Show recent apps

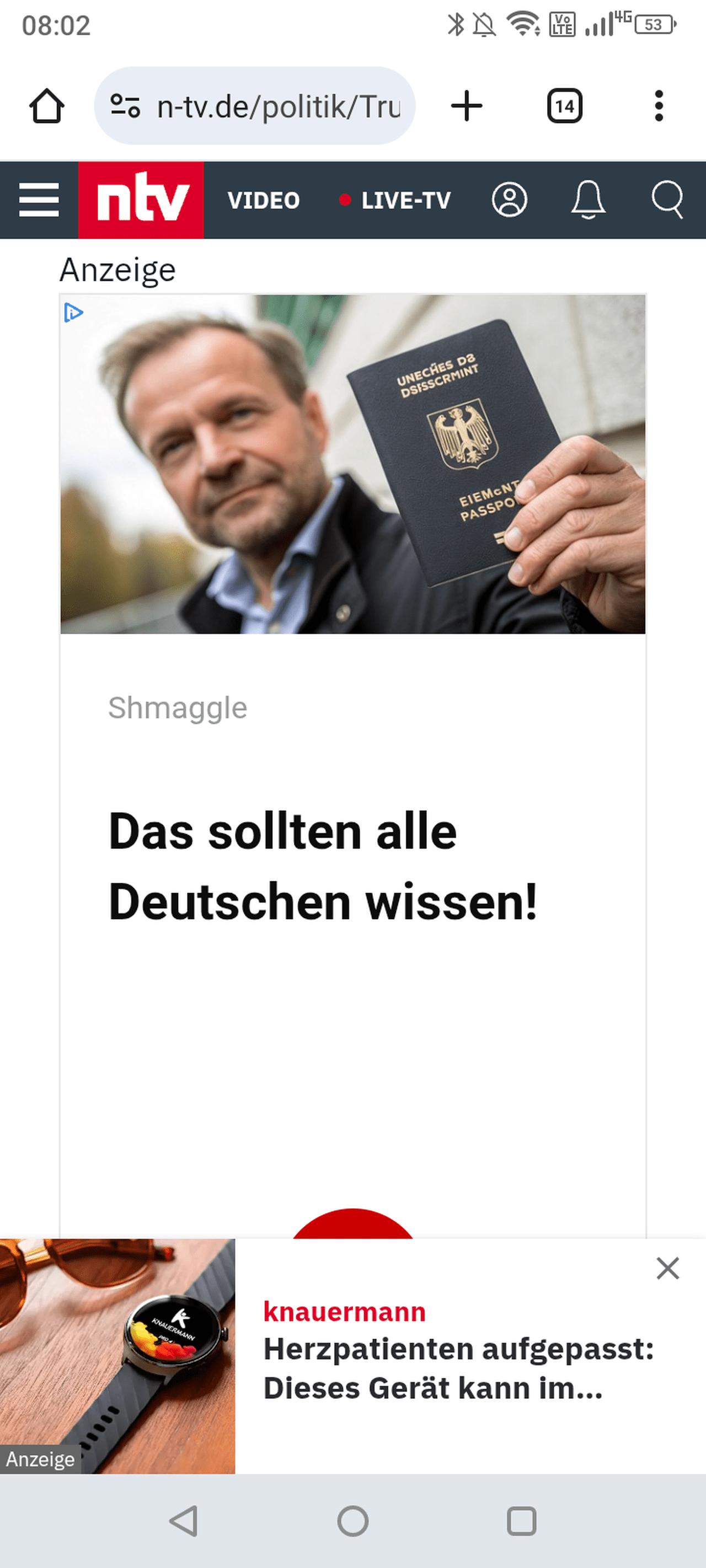click(521, 1521)
